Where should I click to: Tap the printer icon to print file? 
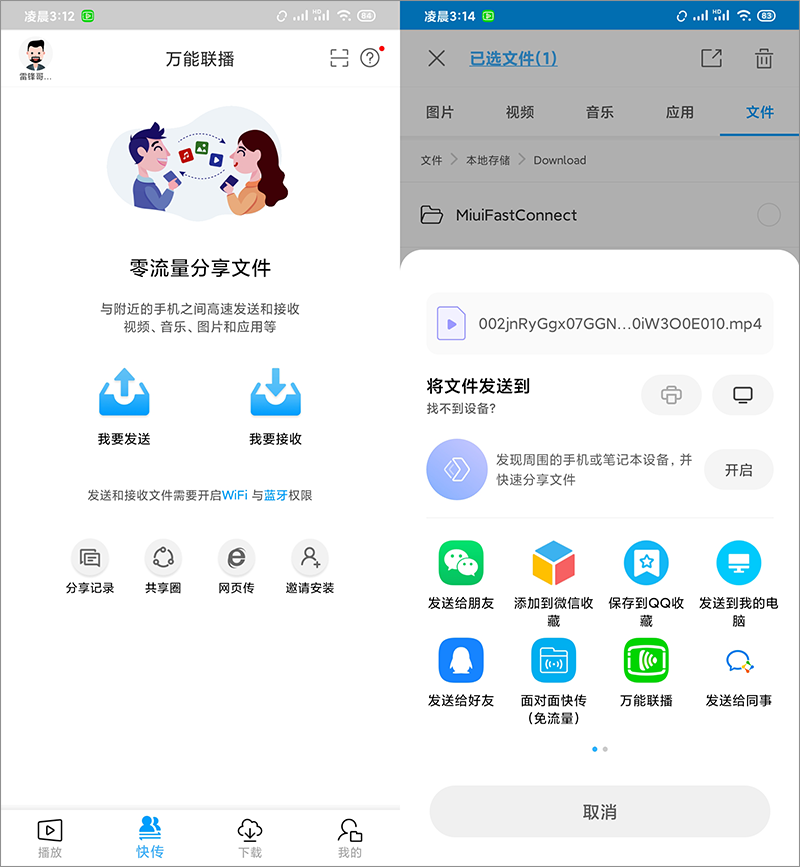pyautogui.click(x=671, y=395)
